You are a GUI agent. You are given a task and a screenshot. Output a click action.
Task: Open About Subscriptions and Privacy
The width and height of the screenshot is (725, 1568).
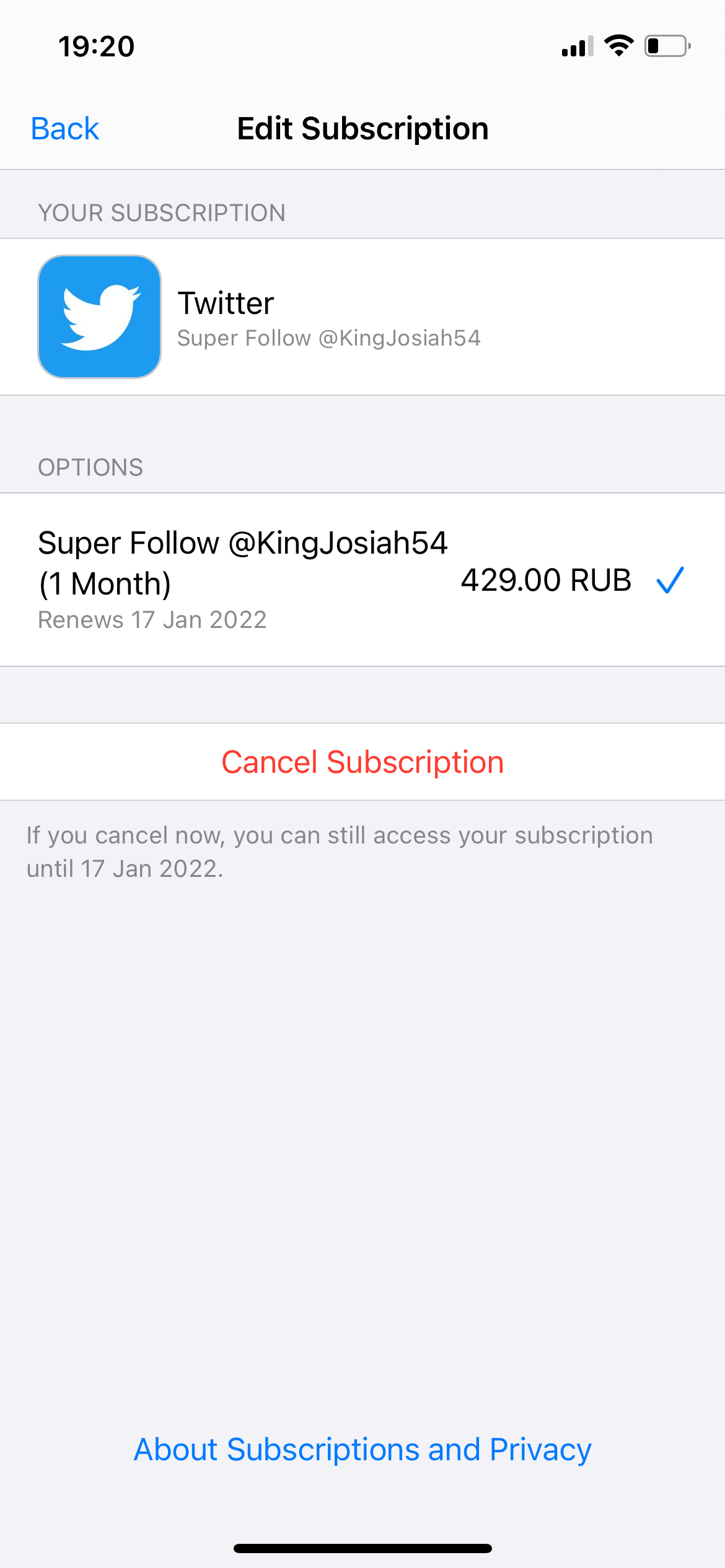[x=362, y=1449]
